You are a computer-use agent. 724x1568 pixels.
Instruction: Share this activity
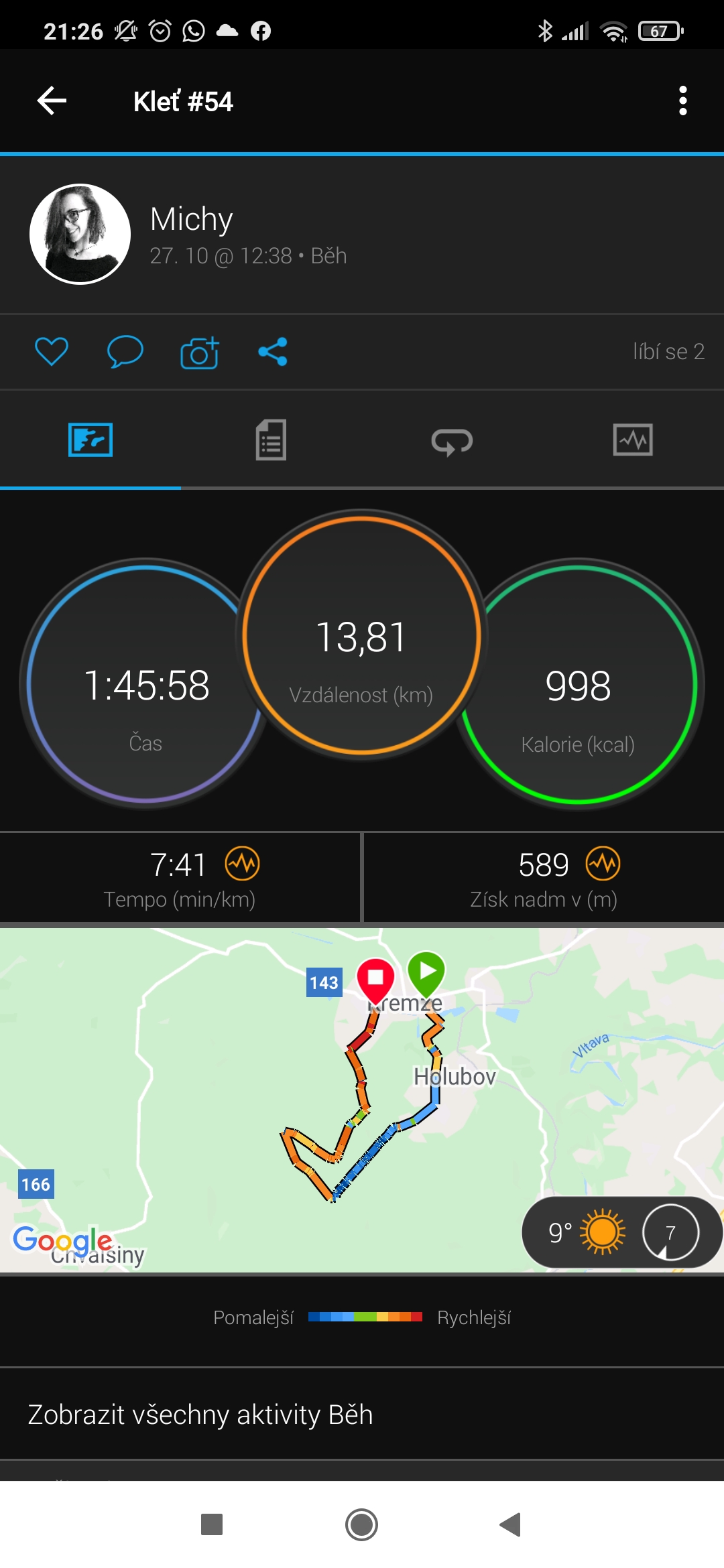(x=273, y=352)
